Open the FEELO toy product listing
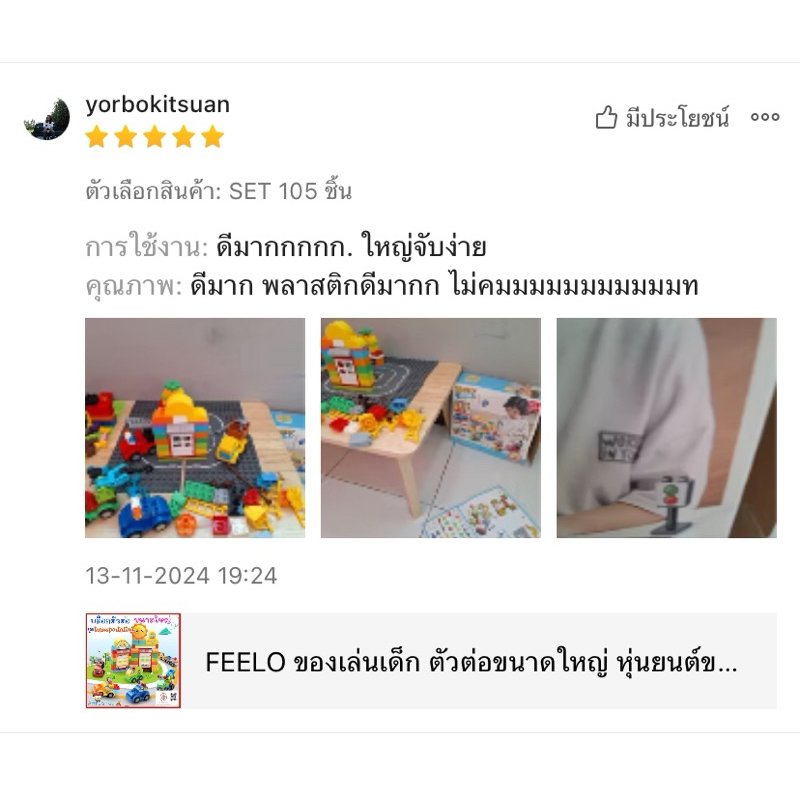The height and width of the screenshot is (800, 800). tap(431, 661)
